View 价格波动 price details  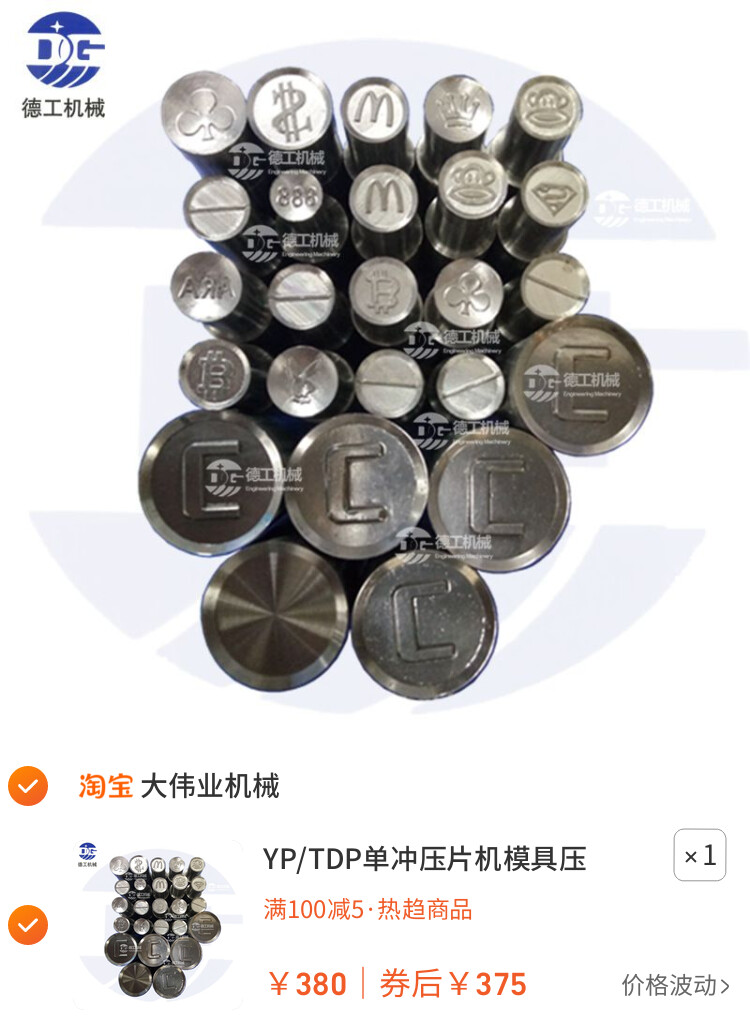click(x=675, y=985)
